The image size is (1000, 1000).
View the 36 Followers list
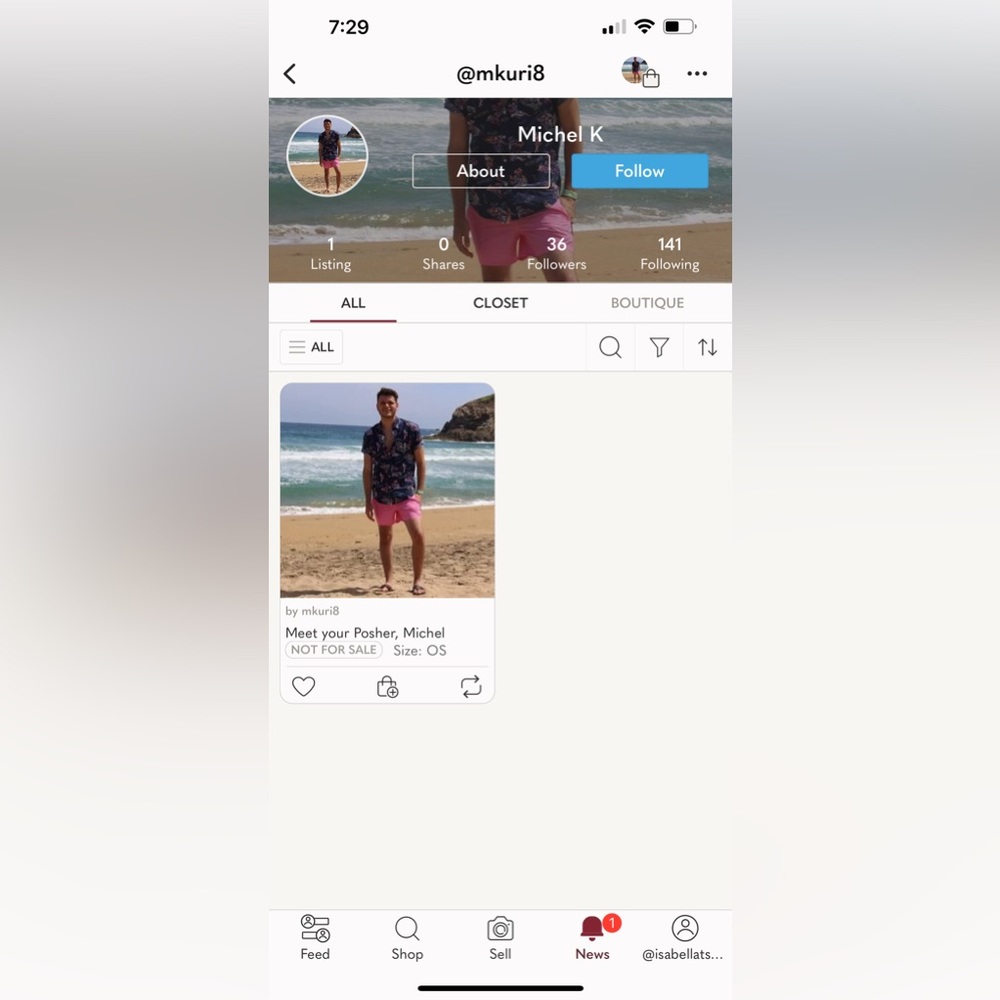(556, 253)
